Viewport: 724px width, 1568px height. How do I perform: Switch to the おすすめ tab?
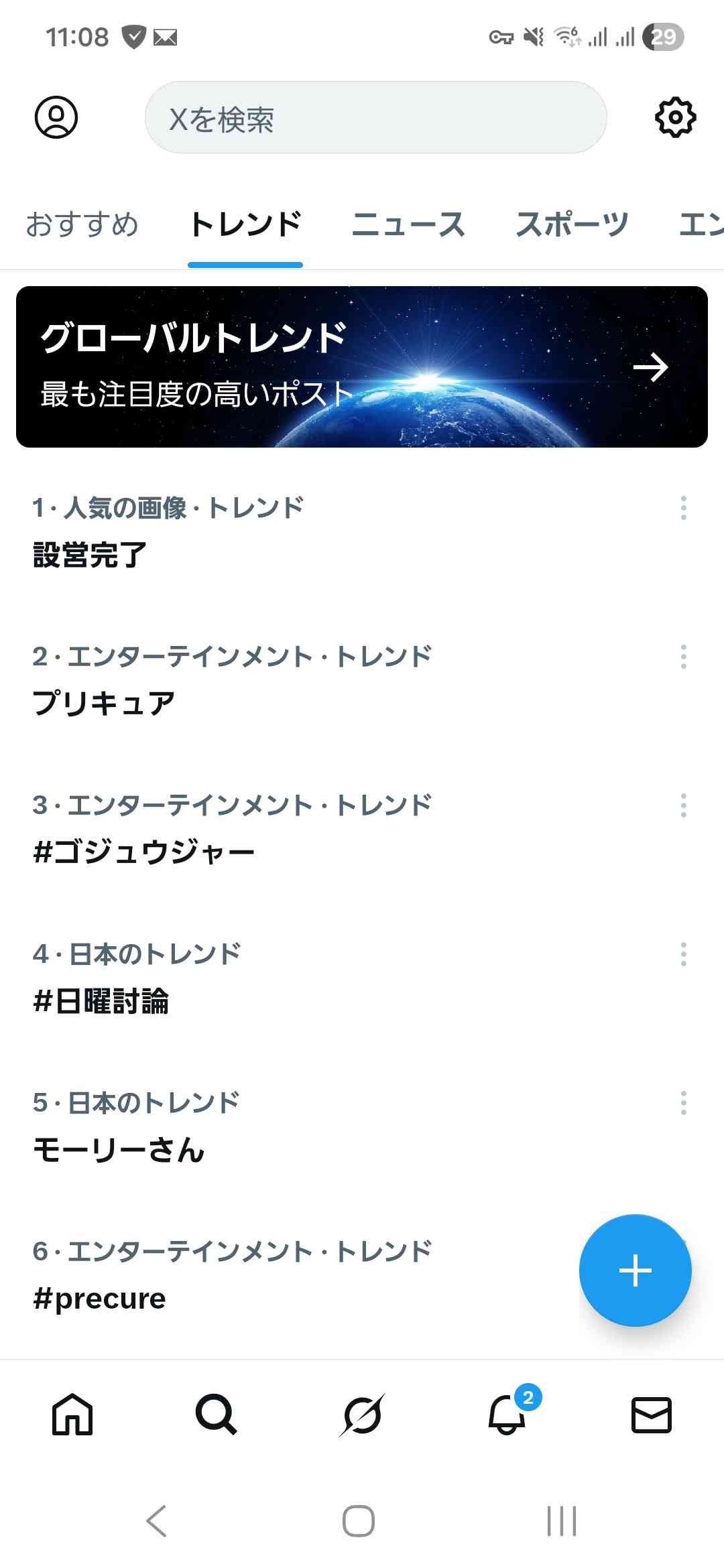tap(82, 224)
